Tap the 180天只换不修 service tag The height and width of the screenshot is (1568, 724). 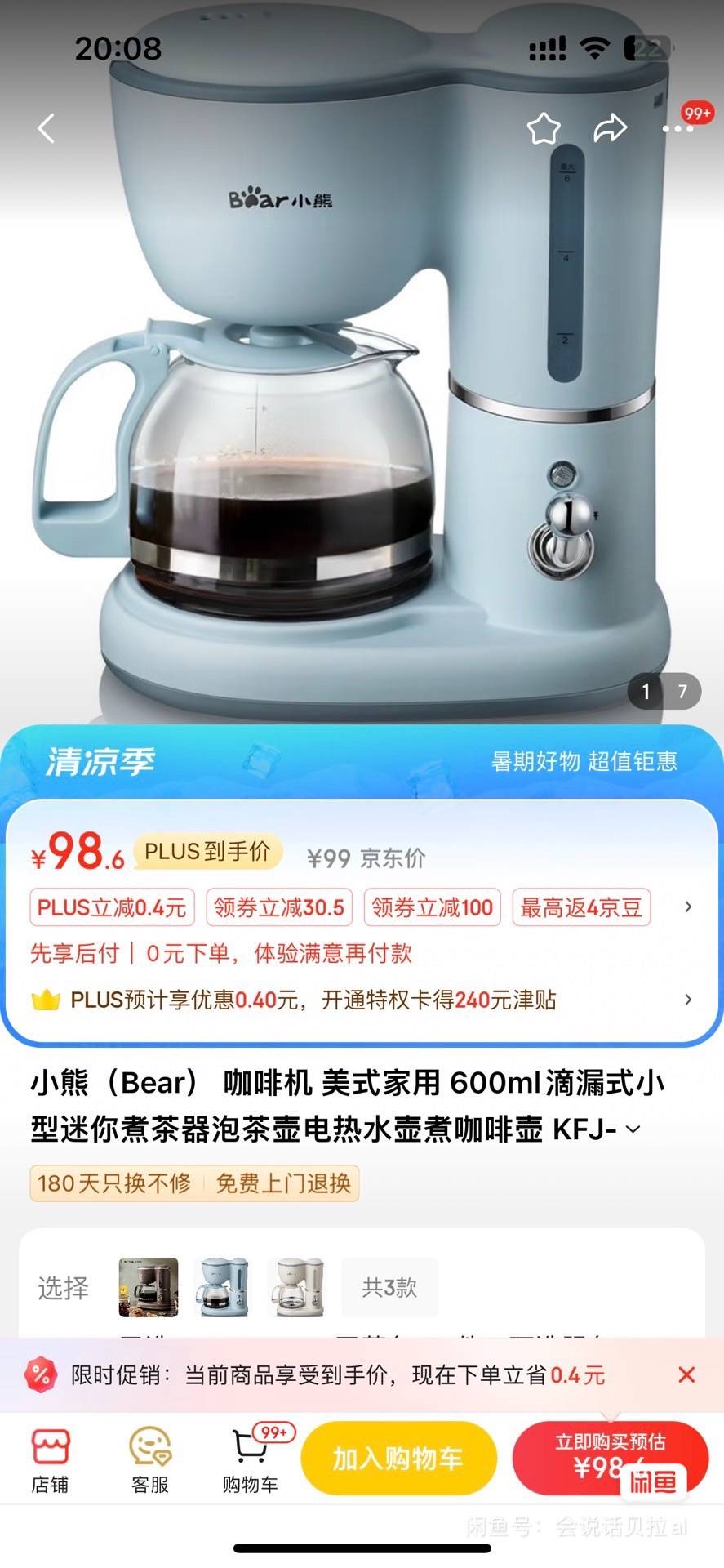[114, 1183]
